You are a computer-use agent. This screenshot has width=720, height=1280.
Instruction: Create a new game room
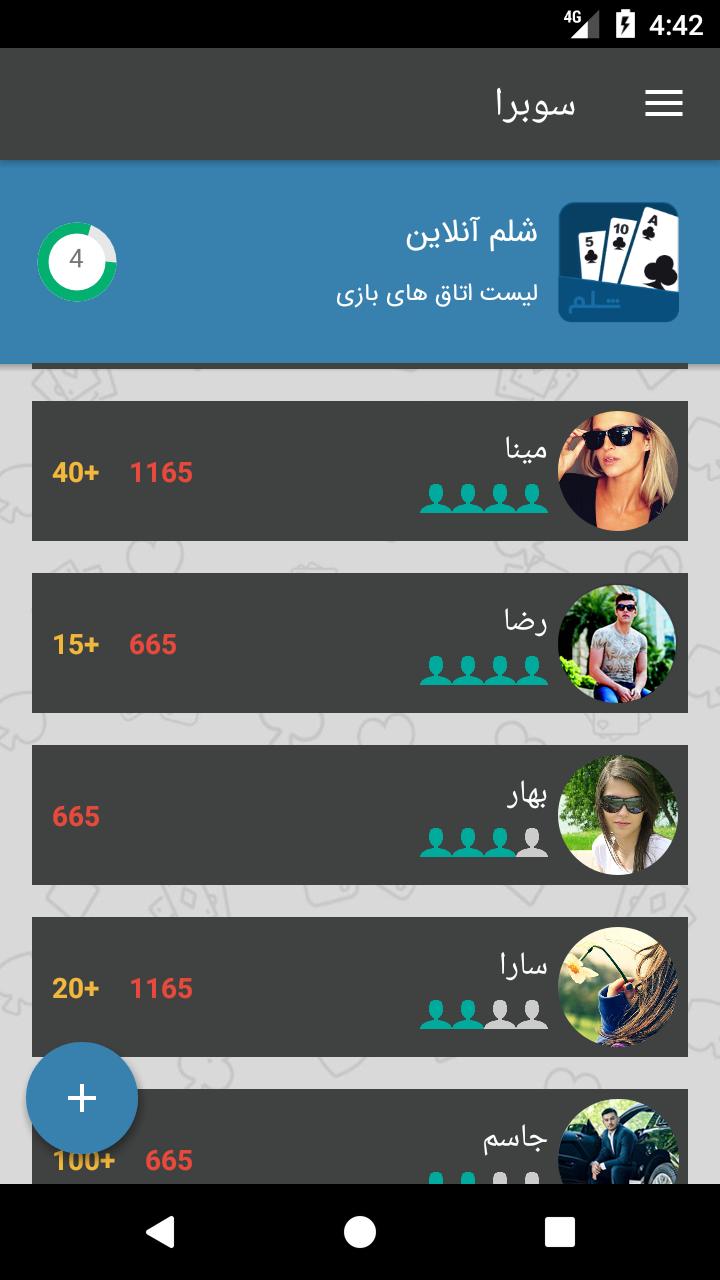coord(82,1098)
